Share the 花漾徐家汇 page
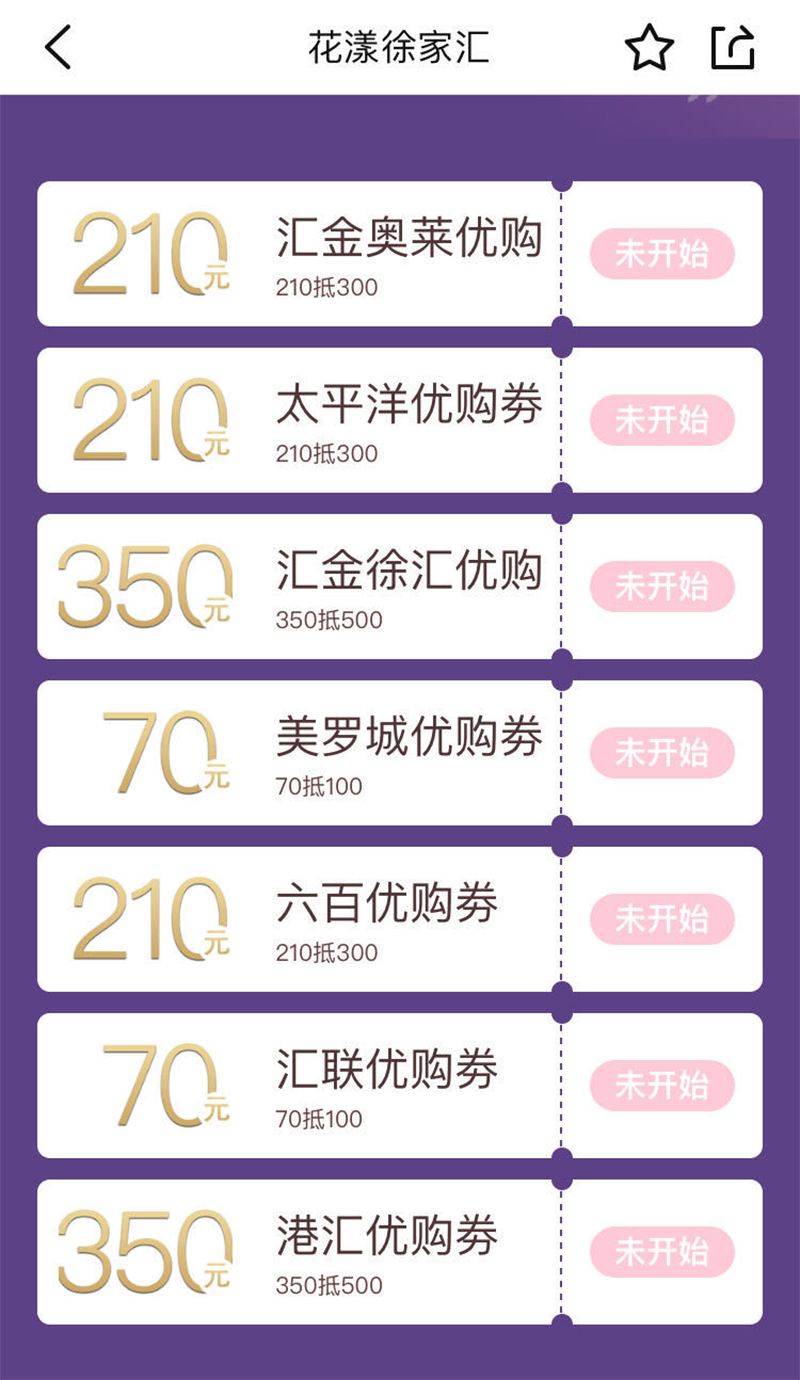Screen dimensions: 800x1380 click(732, 47)
